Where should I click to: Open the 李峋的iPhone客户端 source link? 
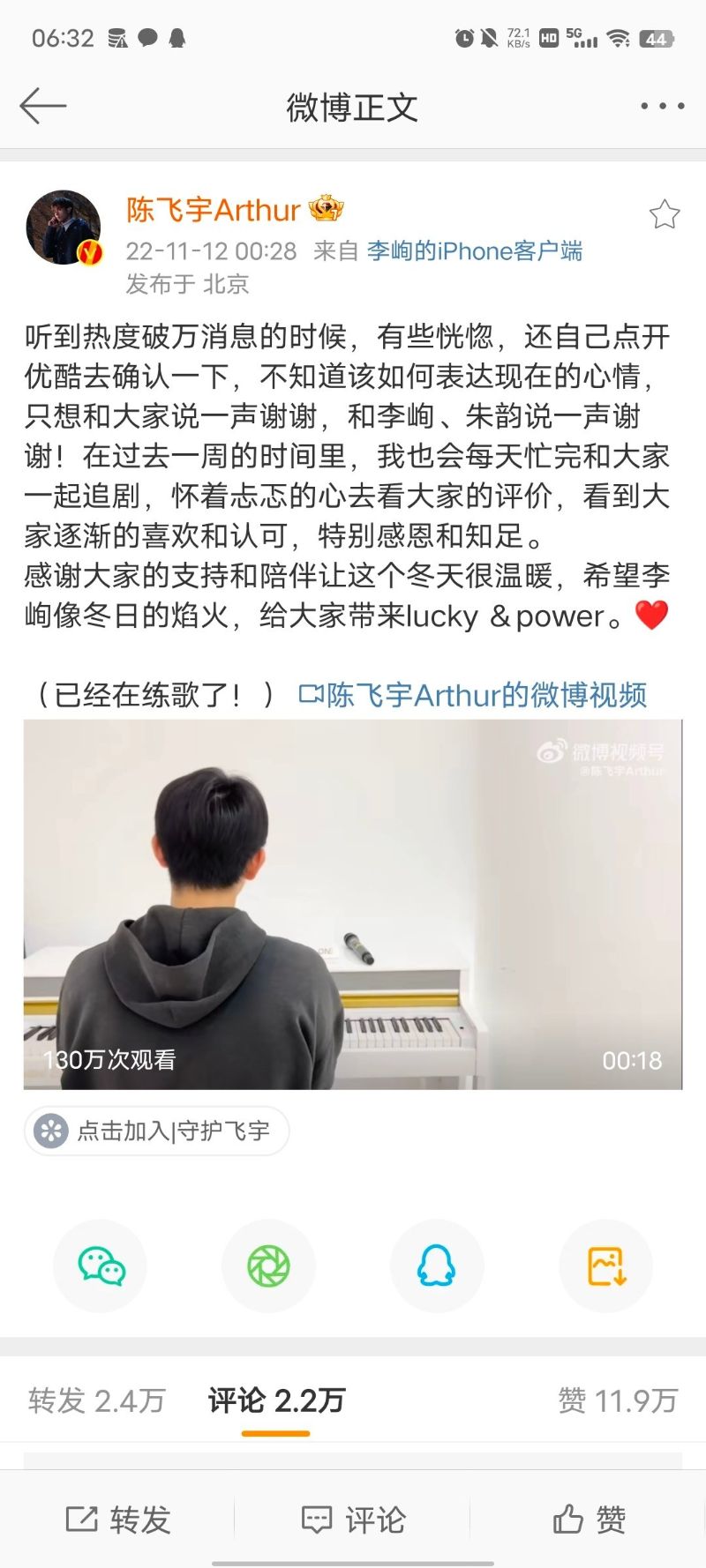[x=475, y=251]
